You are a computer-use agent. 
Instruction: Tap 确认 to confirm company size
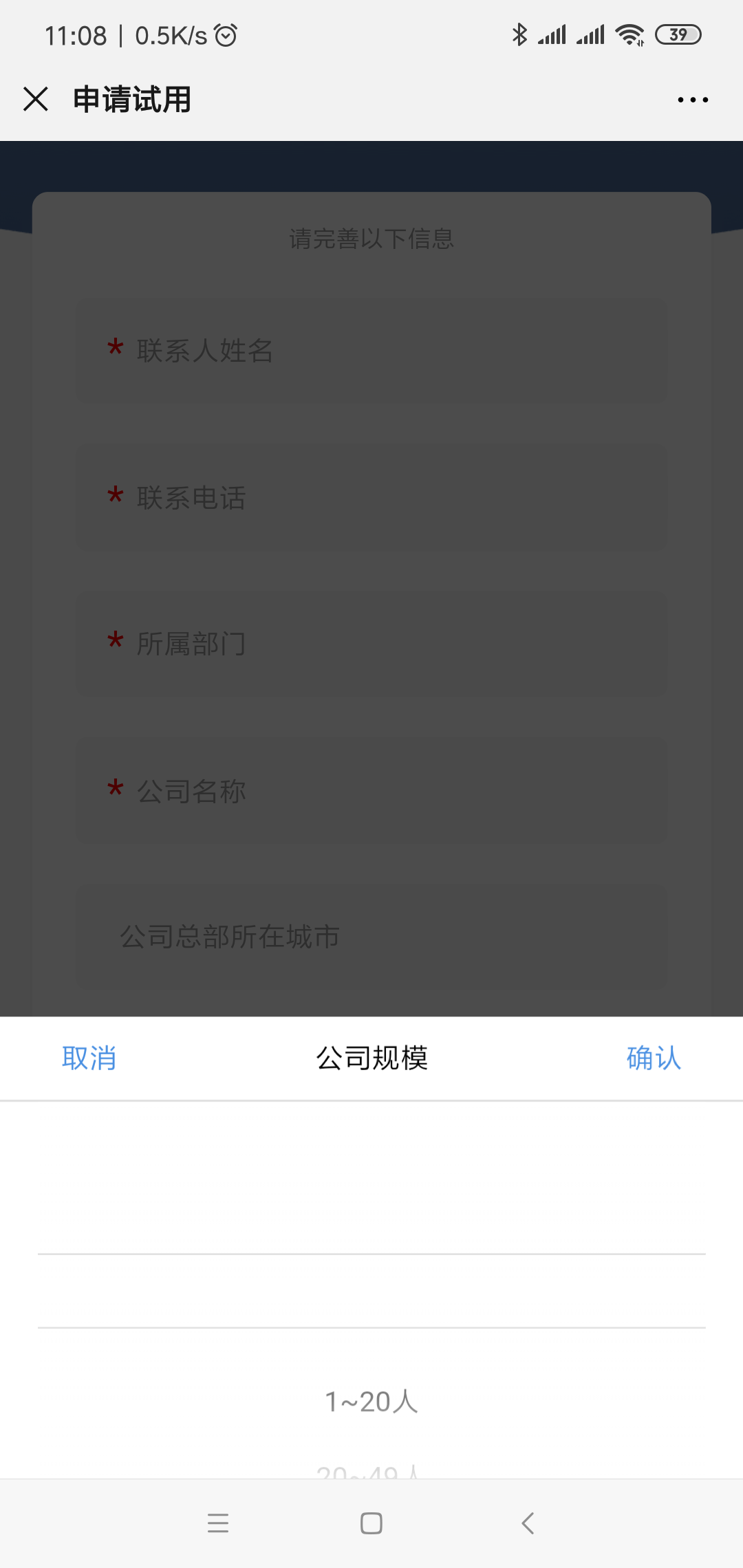(x=653, y=1058)
